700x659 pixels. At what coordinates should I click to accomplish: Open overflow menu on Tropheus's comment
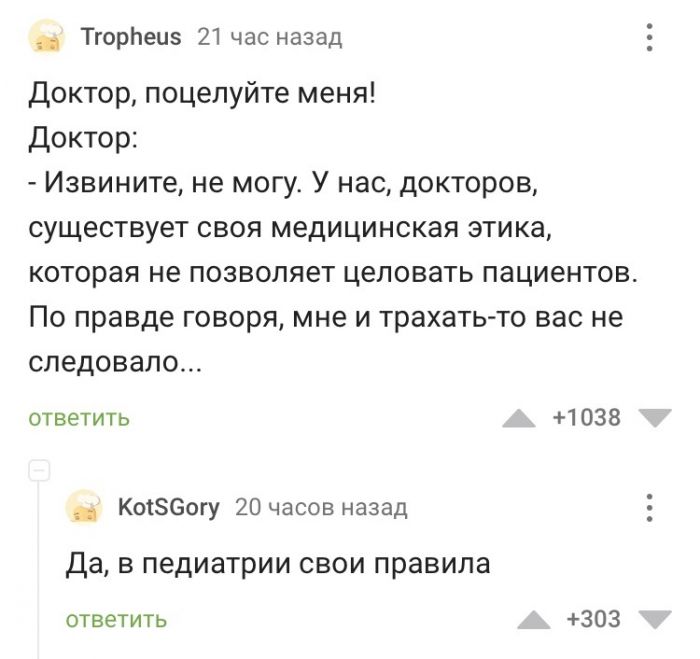tap(649, 38)
